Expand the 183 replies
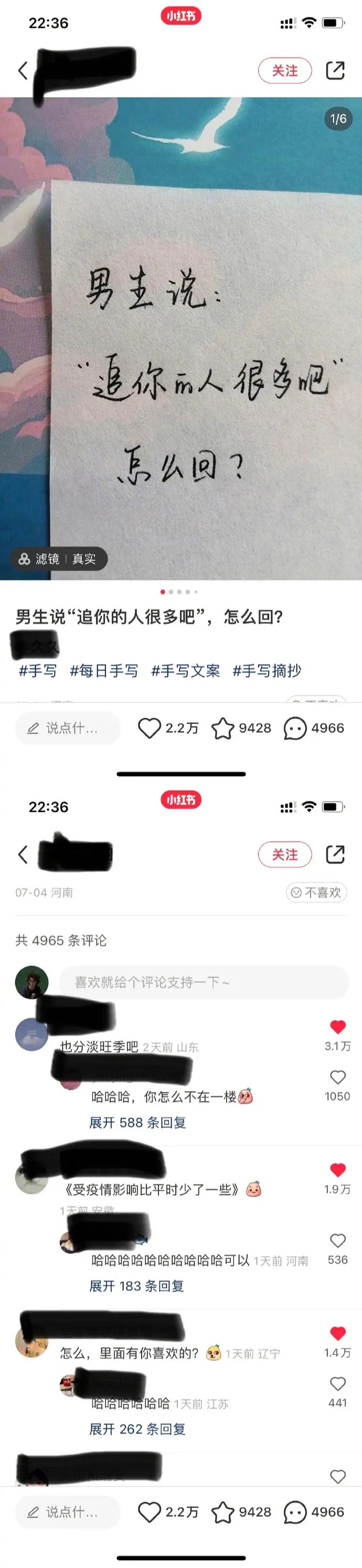Screen dimensions: 362x1568 pyautogui.click(x=136, y=1285)
